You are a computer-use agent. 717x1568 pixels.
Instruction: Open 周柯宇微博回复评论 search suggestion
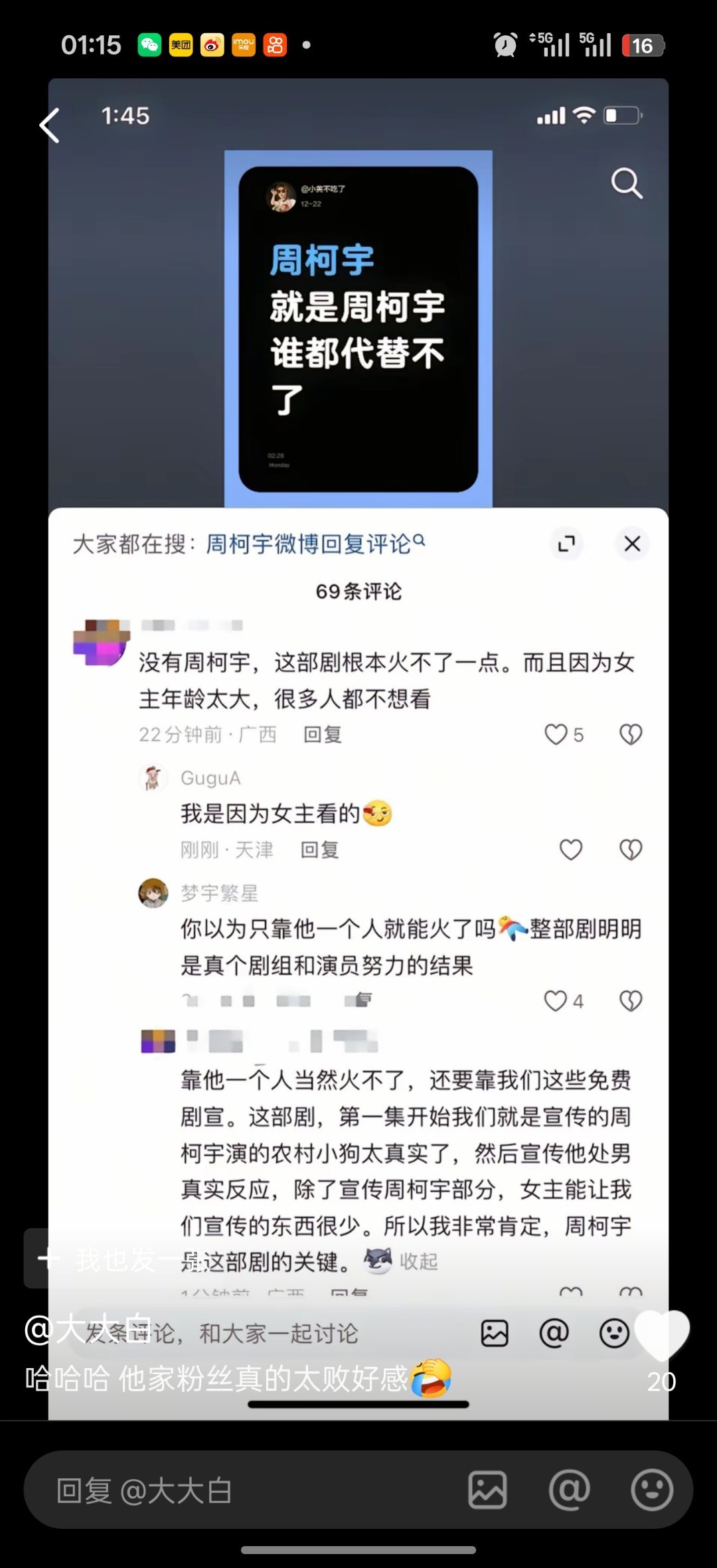311,542
